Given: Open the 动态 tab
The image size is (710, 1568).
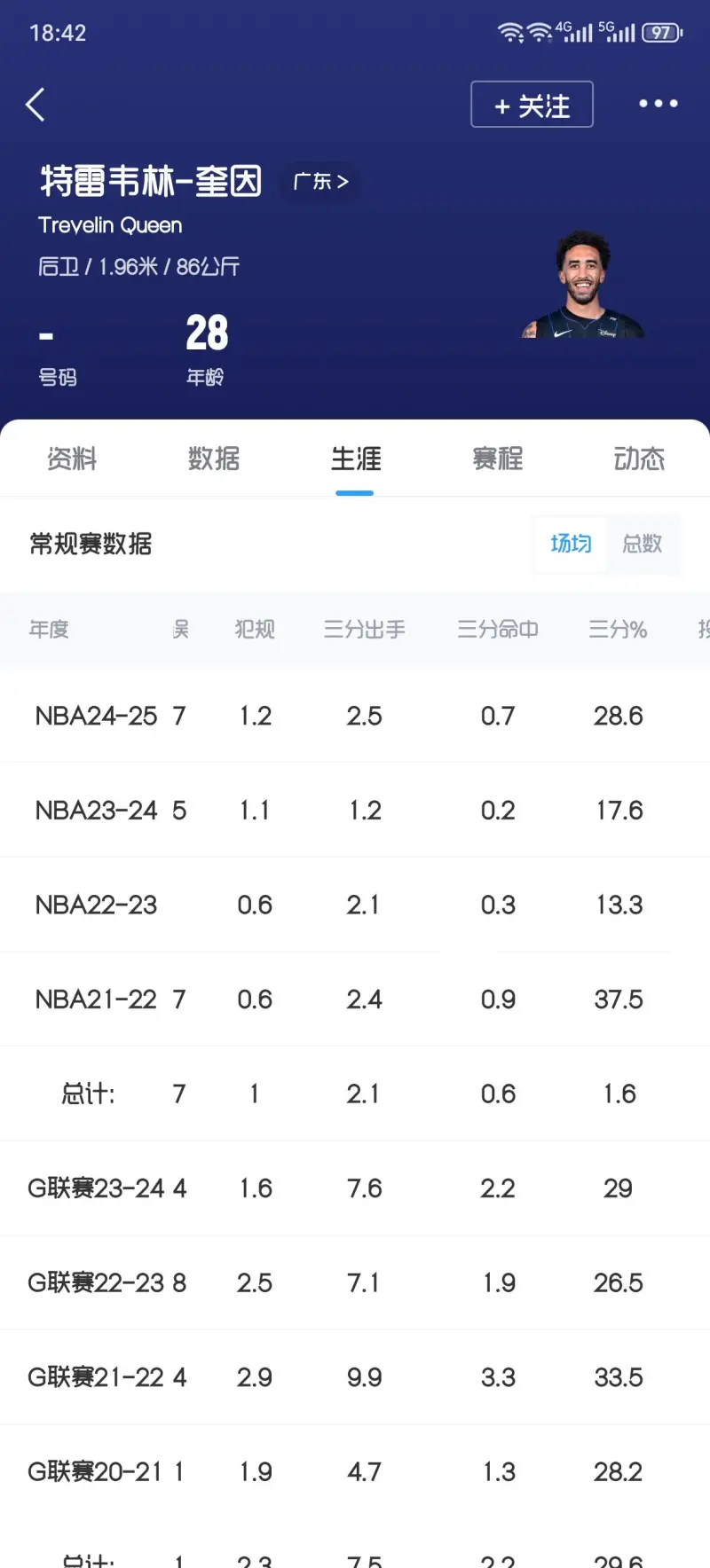Looking at the screenshot, I should [639, 459].
